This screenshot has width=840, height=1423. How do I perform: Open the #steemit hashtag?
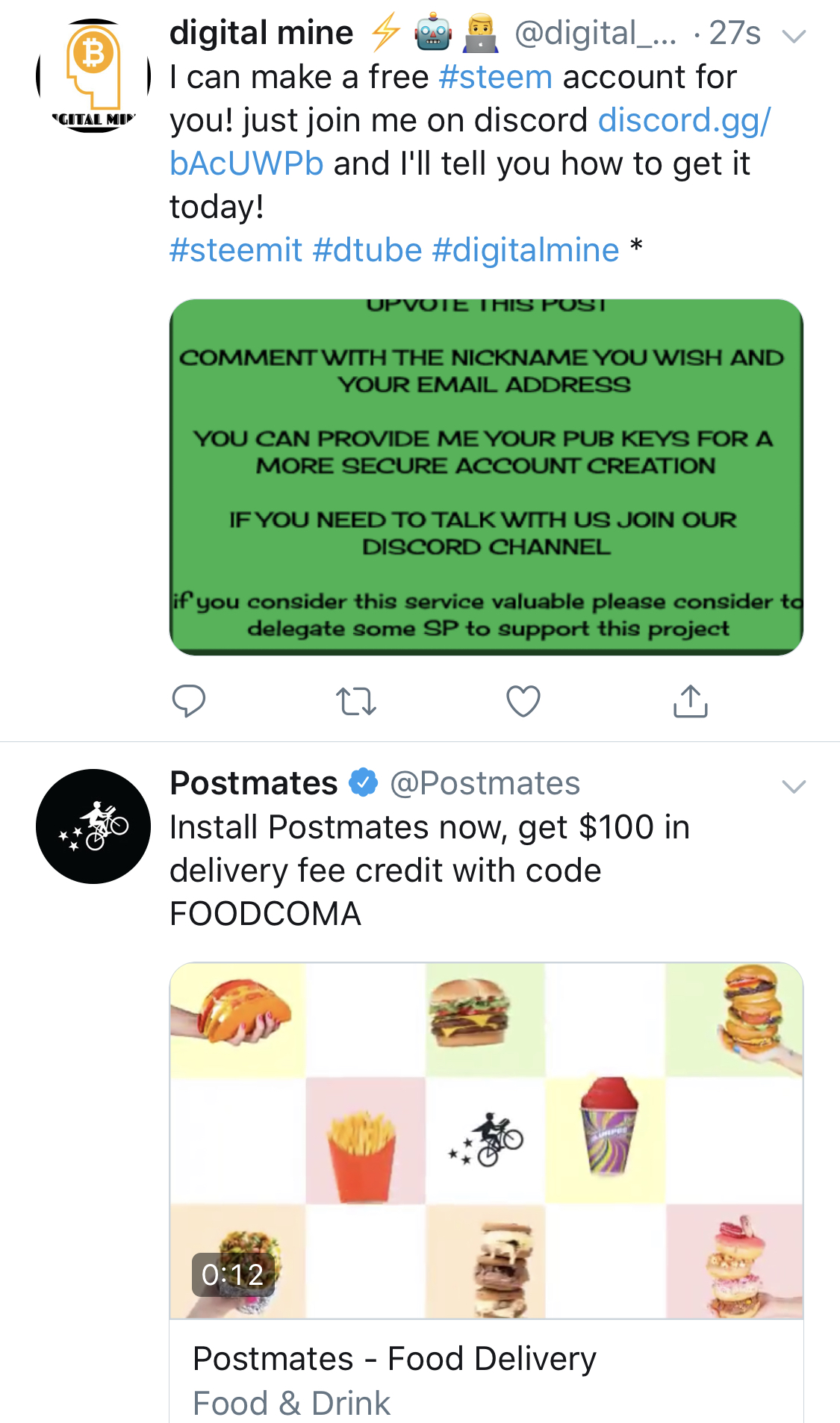tap(236, 250)
